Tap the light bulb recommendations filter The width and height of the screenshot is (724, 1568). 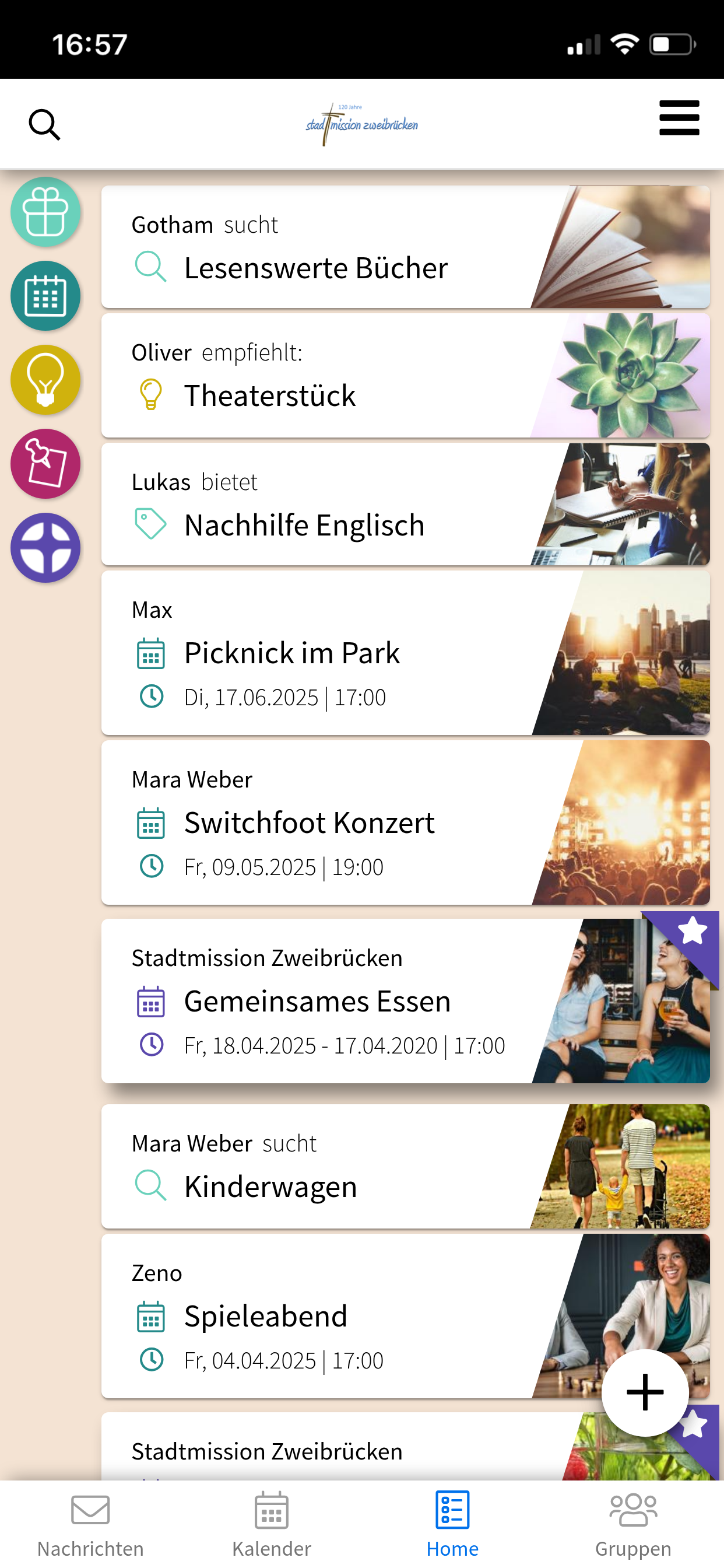click(x=45, y=380)
